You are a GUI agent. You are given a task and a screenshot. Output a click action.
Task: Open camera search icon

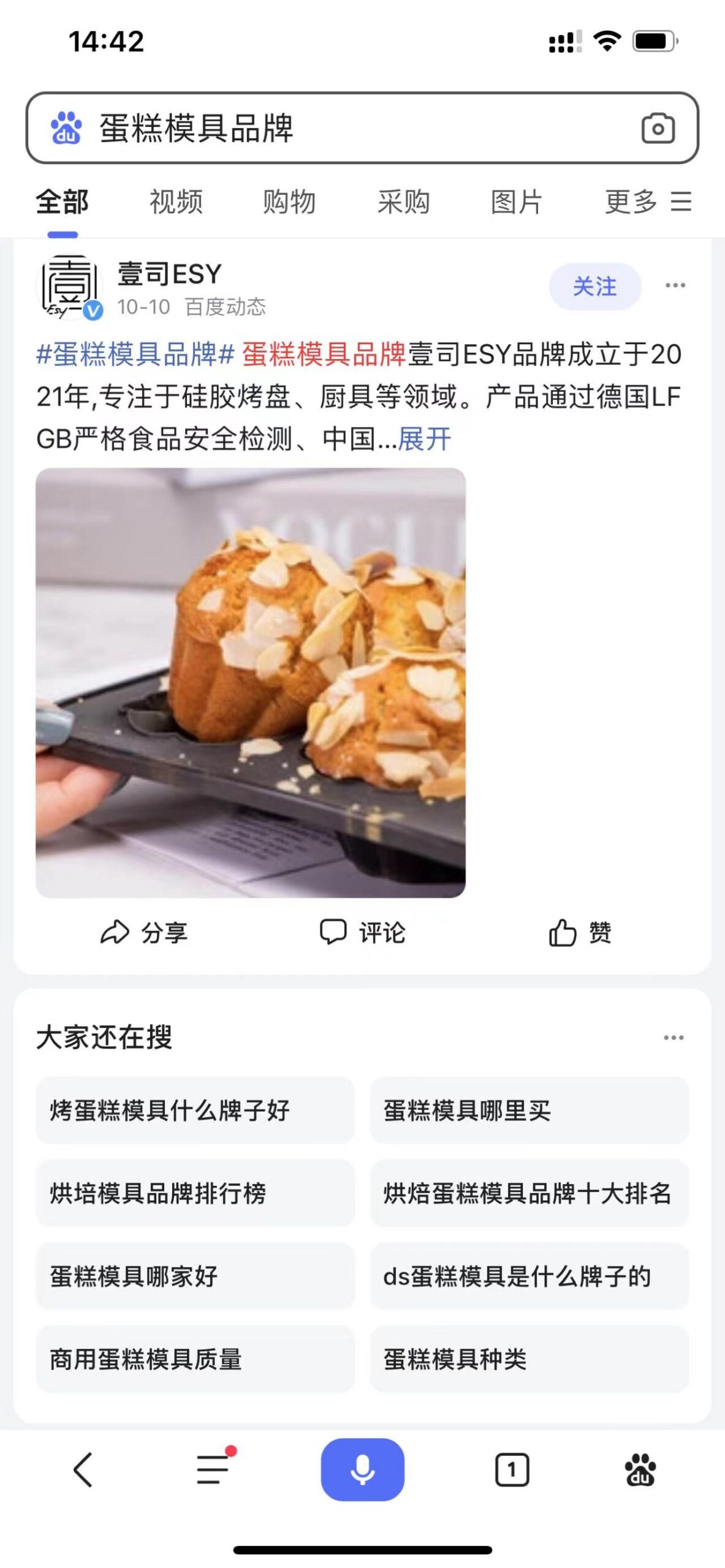tap(658, 129)
